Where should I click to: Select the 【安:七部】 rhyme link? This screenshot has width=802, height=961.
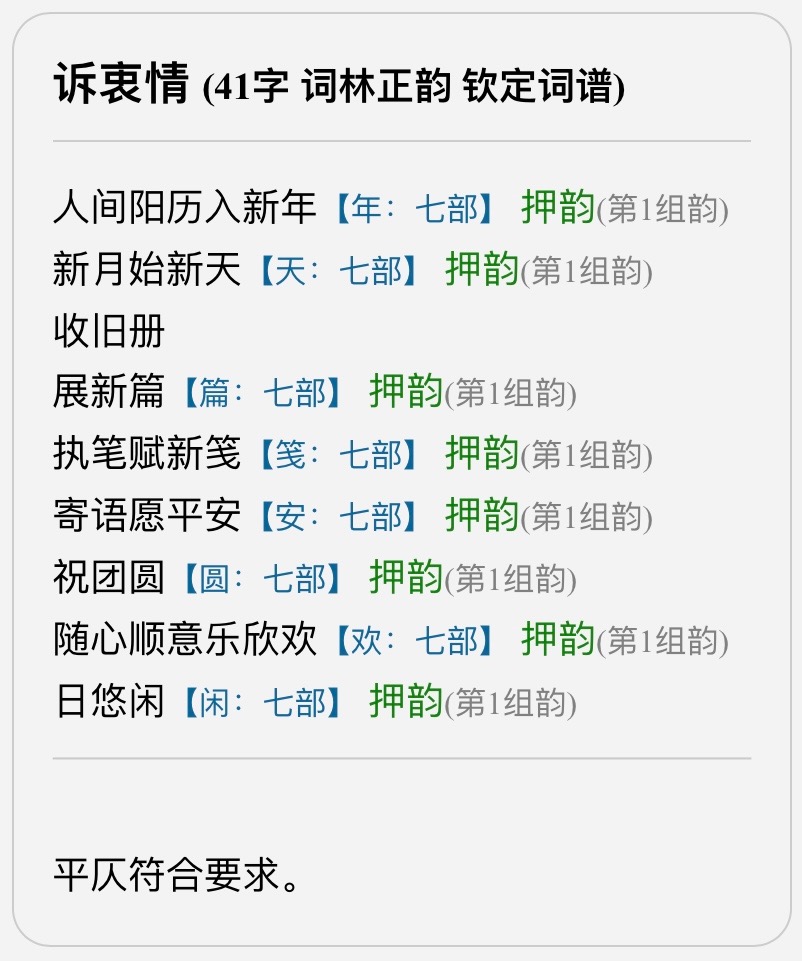click(x=336, y=517)
